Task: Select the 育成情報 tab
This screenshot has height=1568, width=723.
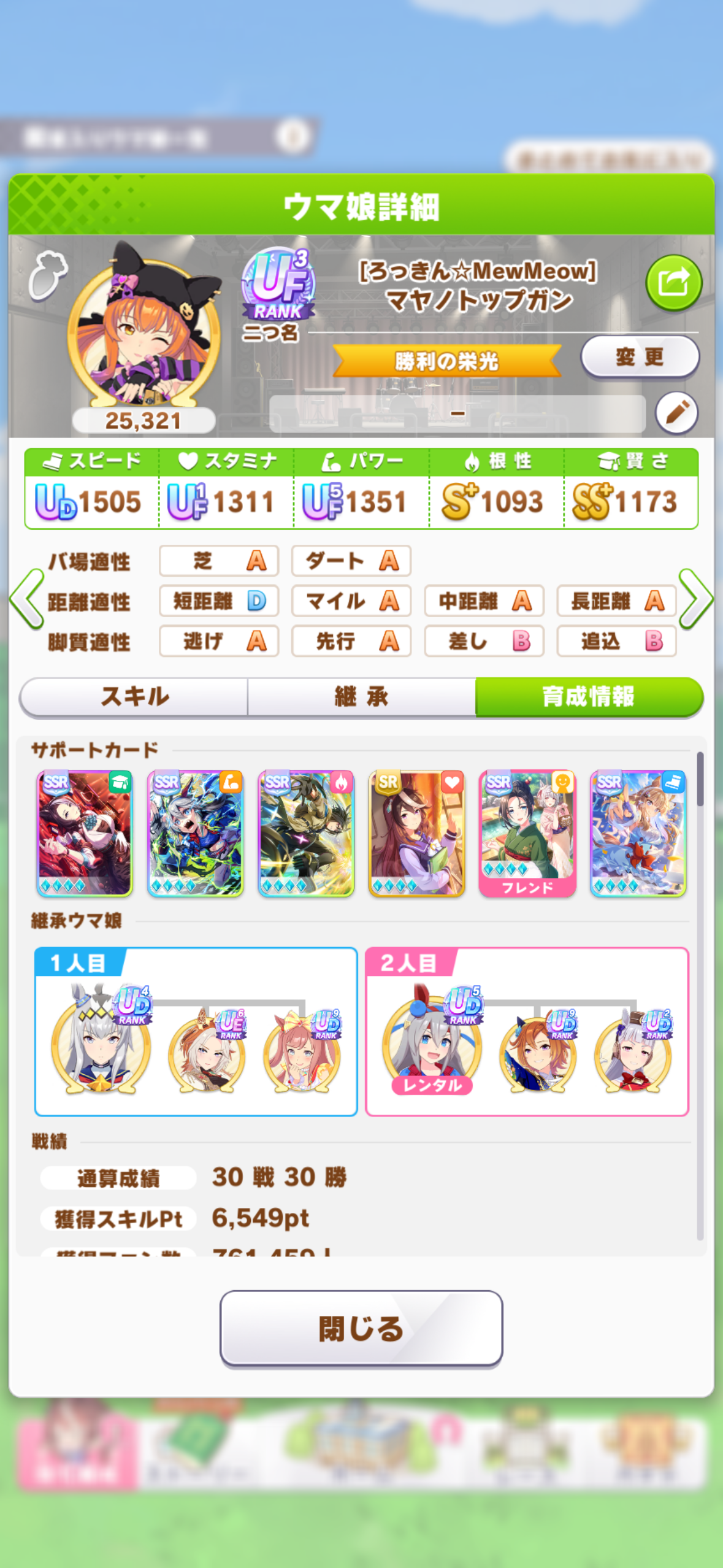Action: coord(588,696)
